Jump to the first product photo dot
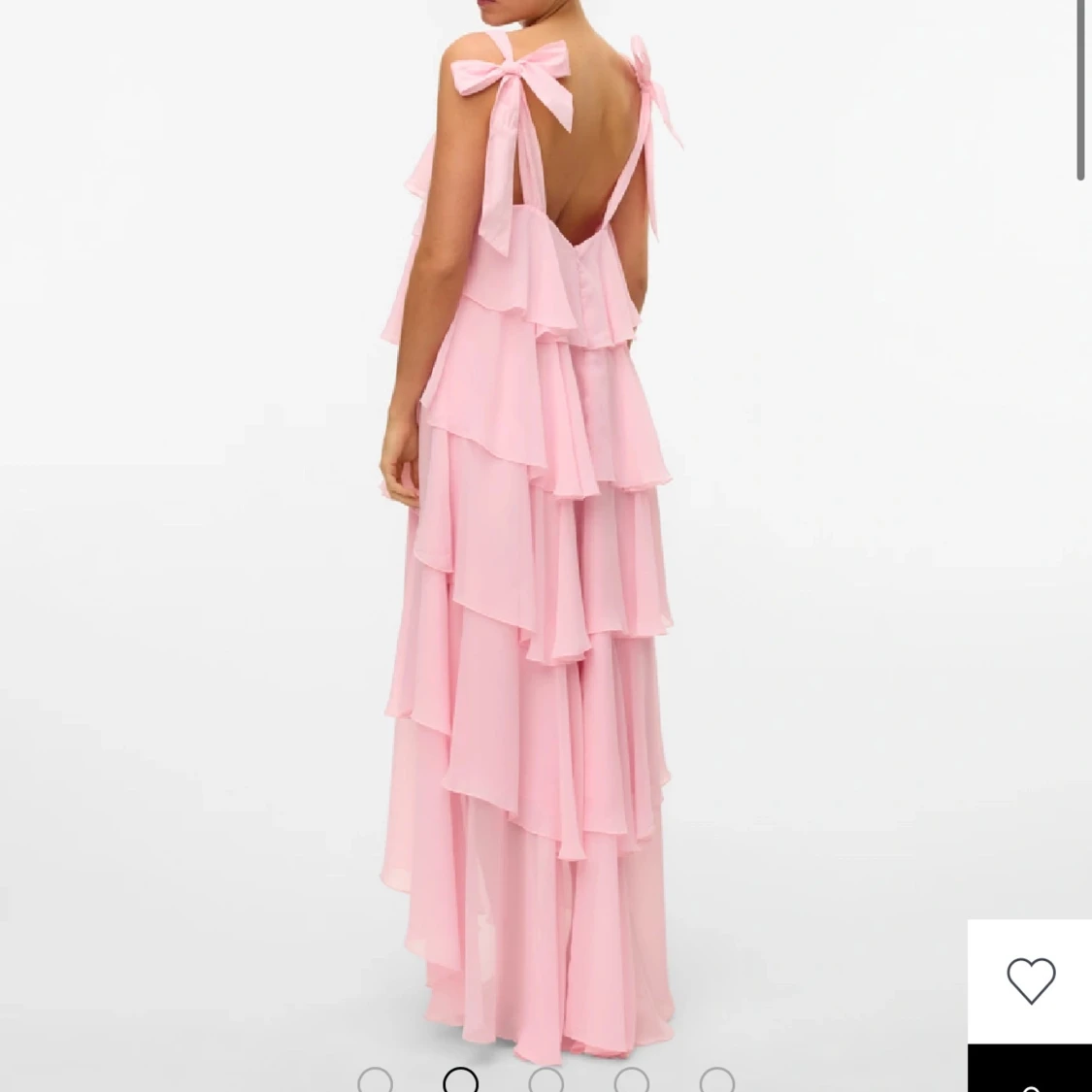Screen dimensions: 1092x1092 (x=376, y=1081)
